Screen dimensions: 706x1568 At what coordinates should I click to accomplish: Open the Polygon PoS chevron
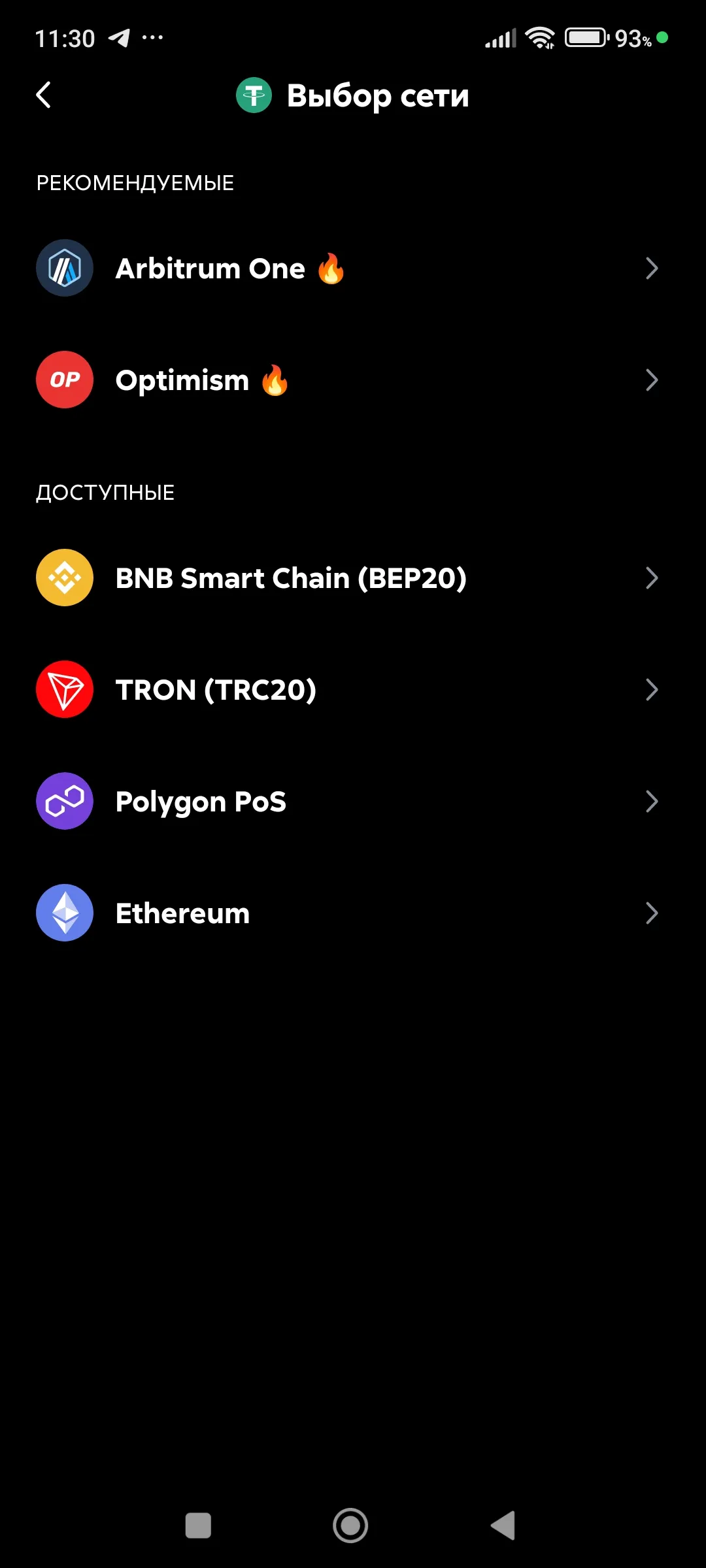click(652, 801)
